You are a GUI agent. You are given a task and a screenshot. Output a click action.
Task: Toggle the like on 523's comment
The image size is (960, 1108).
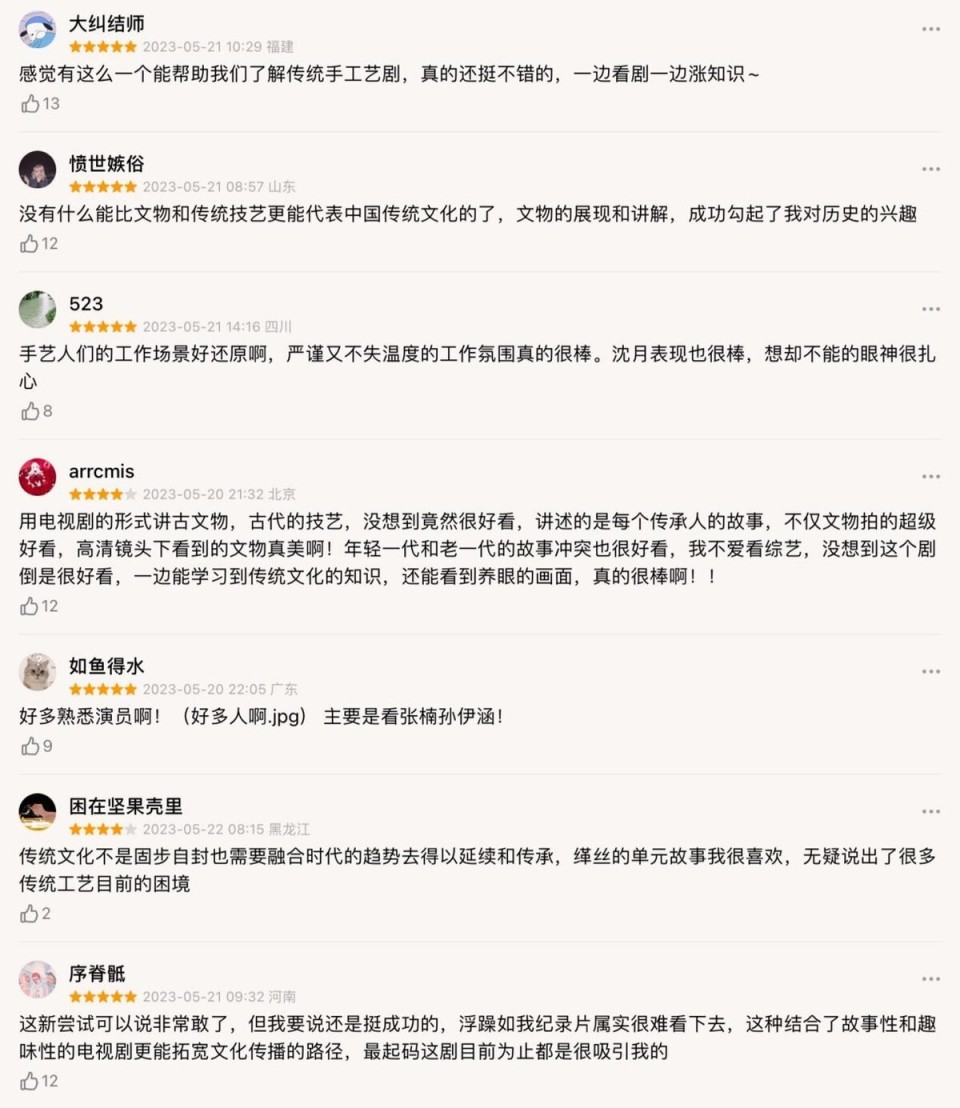click(x=28, y=410)
